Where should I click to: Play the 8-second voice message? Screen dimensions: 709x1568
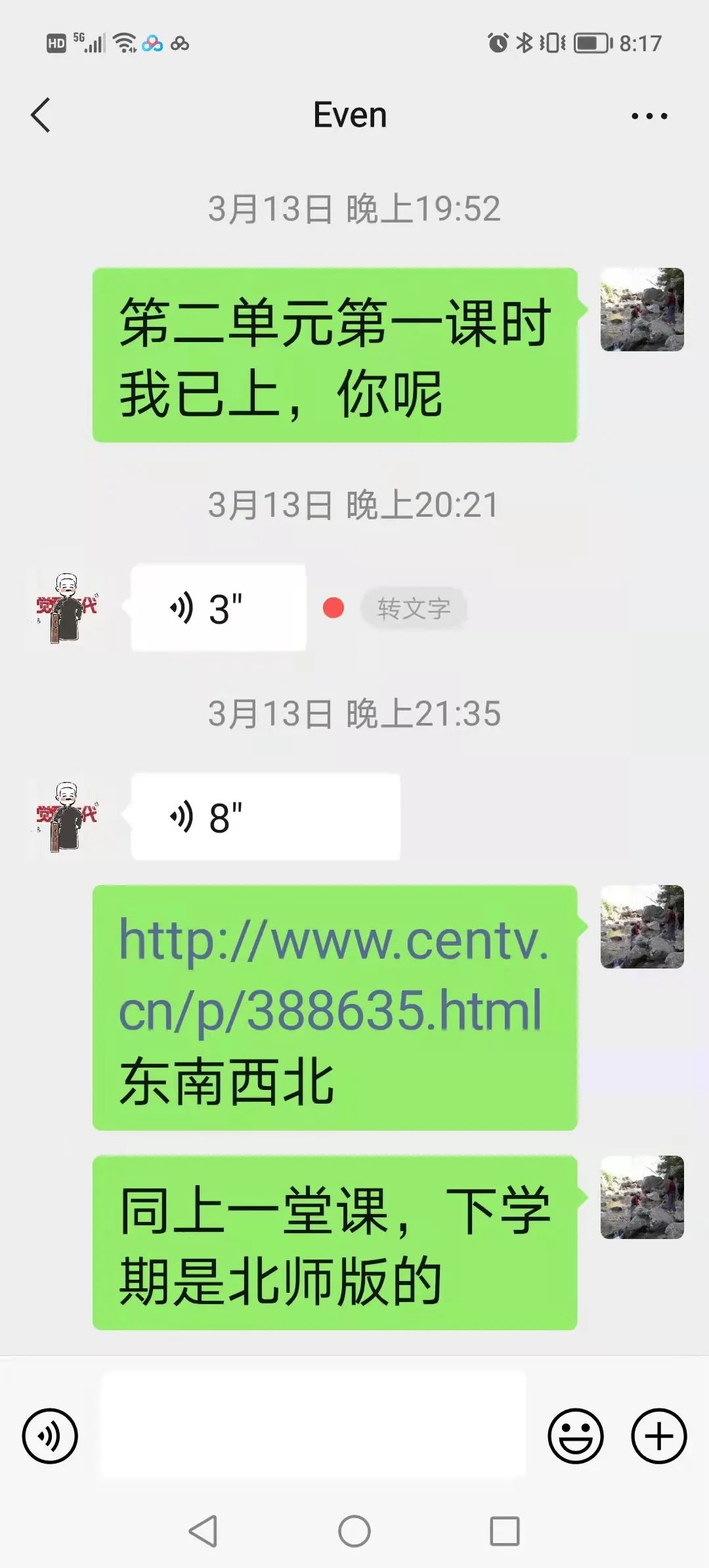(265, 817)
